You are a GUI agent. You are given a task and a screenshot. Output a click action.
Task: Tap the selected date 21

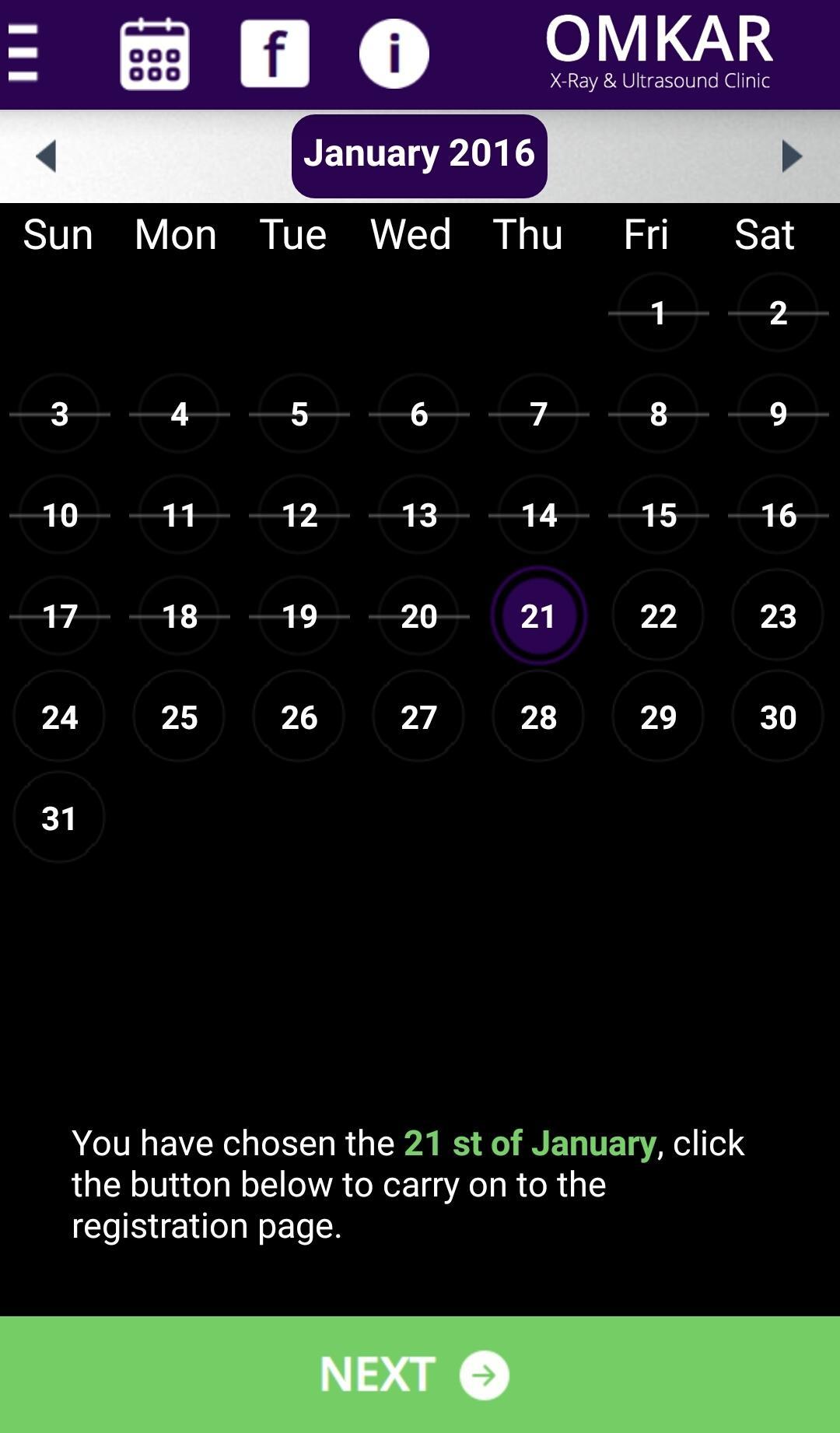[x=538, y=615]
